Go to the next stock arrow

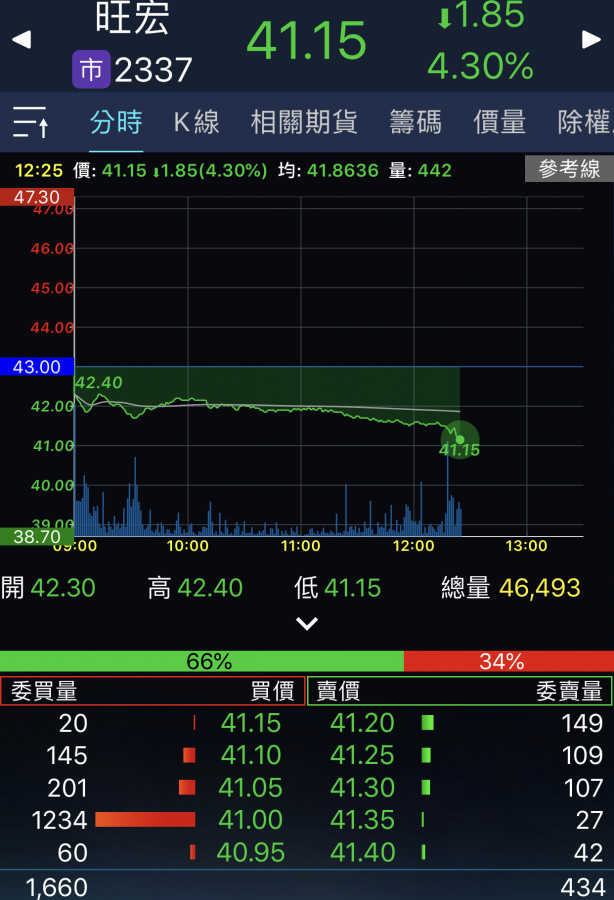591,40
